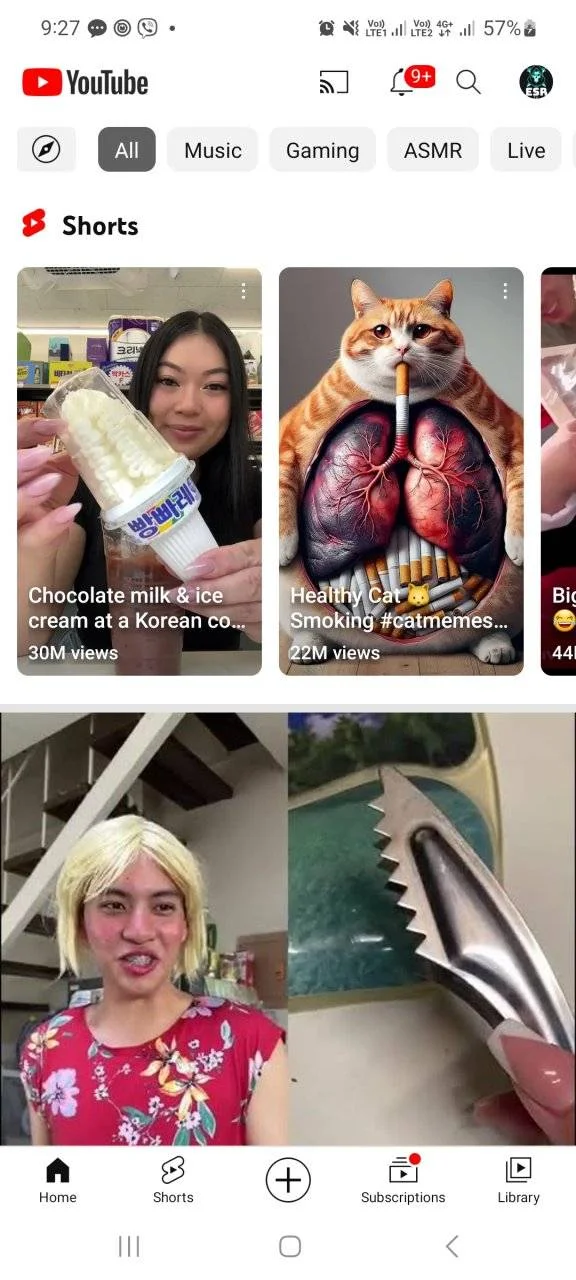576x1280 pixels.
Task: Choose the ASMR chip
Action: pyautogui.click(x=433, y=150)
